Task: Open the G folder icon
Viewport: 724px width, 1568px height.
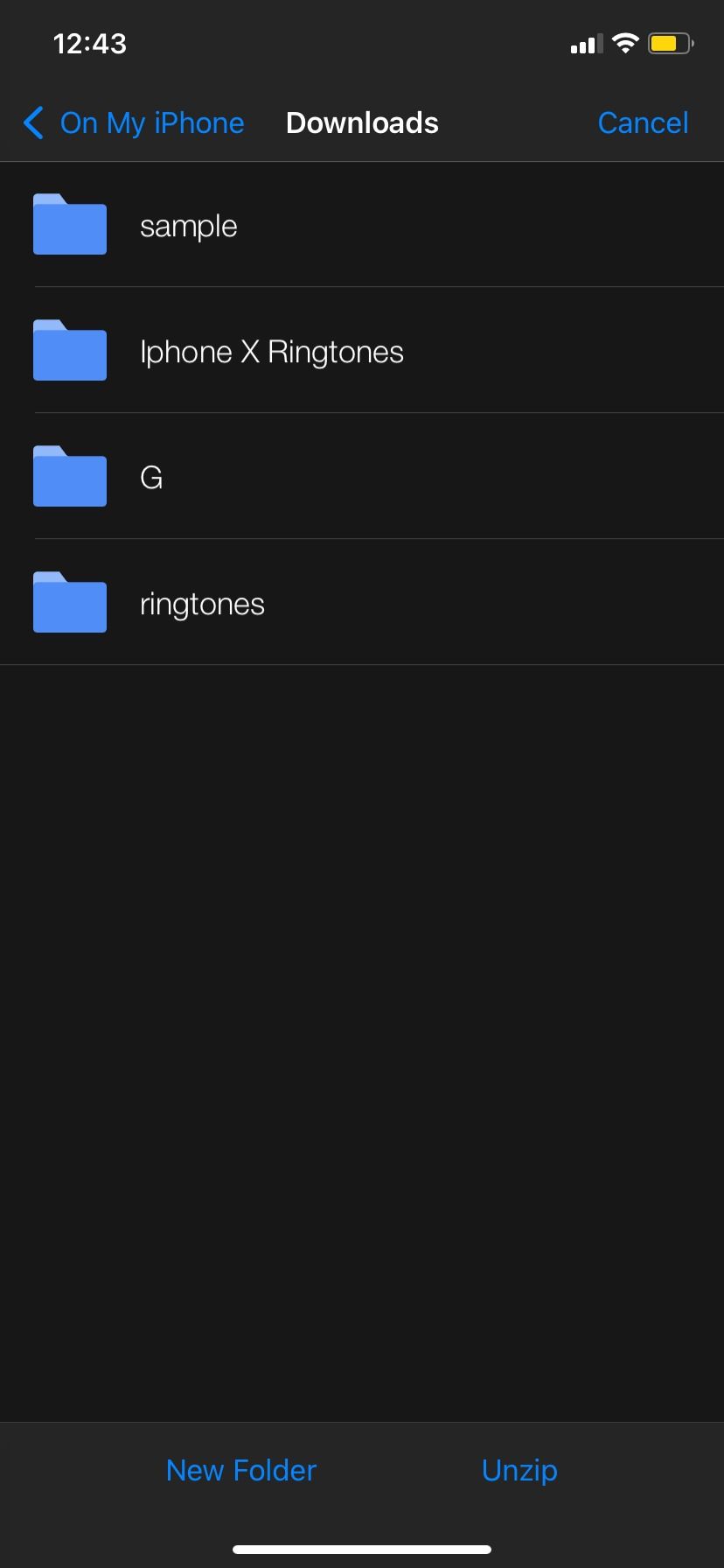Action: tap(69, 477)
